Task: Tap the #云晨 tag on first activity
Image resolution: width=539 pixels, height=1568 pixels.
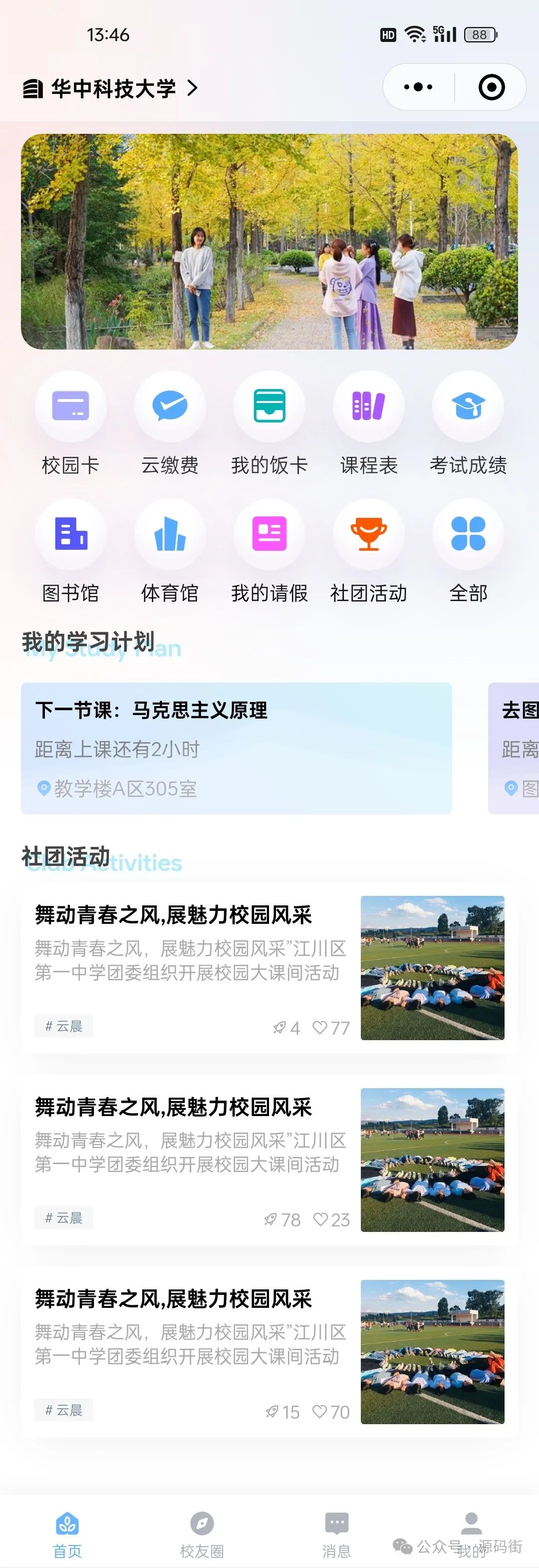Action: [63, 1026]
